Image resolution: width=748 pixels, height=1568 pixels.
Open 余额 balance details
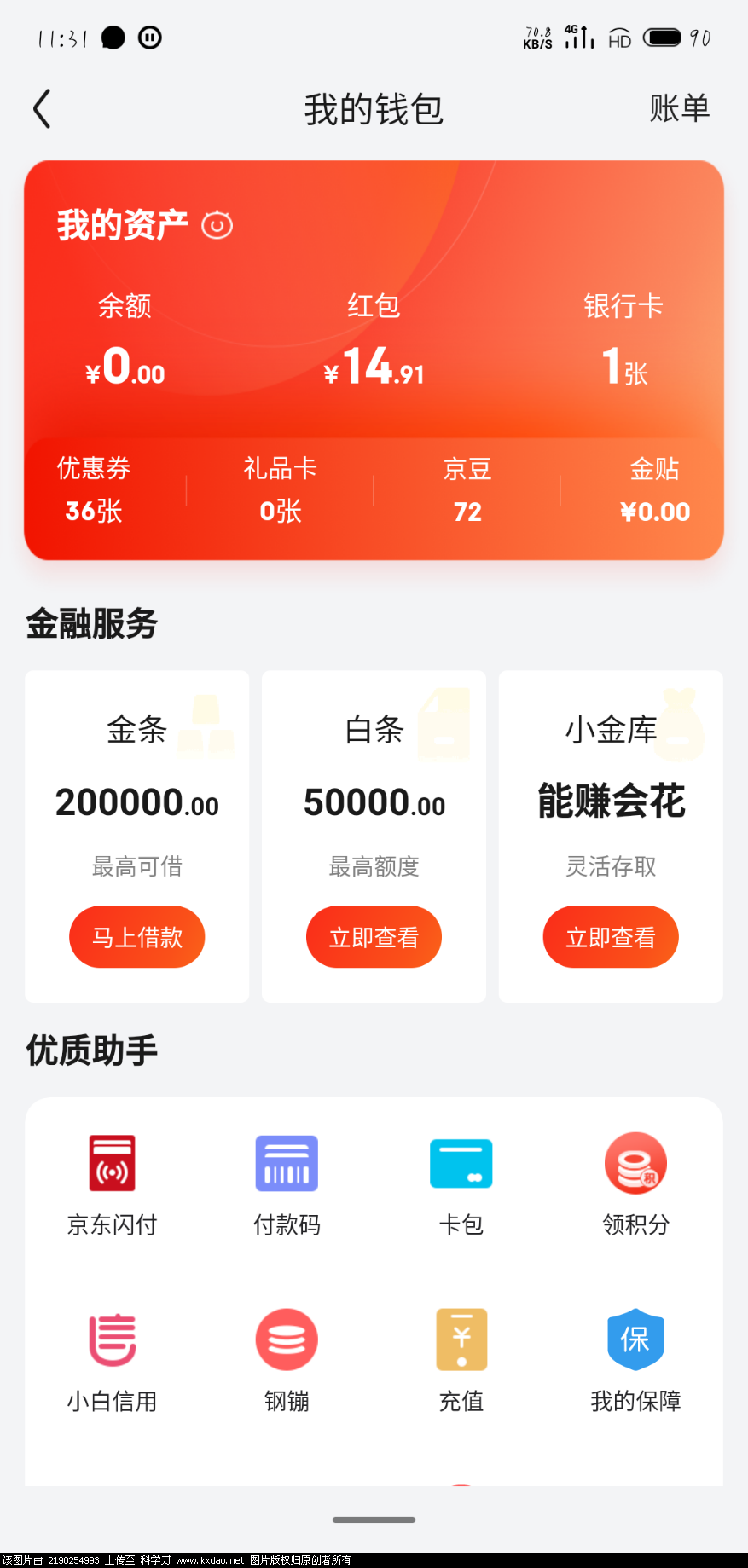click(x=125, y=341)
